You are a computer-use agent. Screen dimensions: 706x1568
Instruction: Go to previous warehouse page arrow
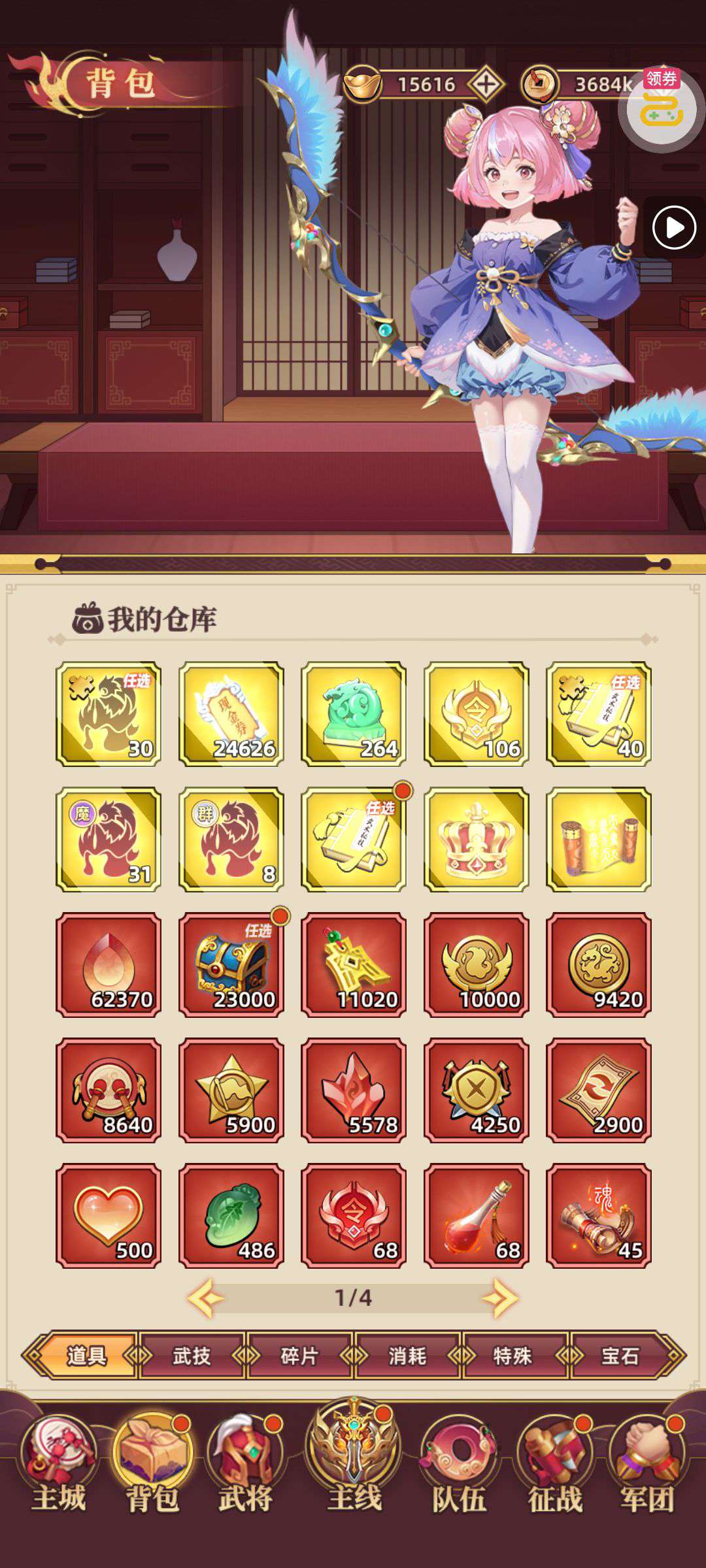206,1298
